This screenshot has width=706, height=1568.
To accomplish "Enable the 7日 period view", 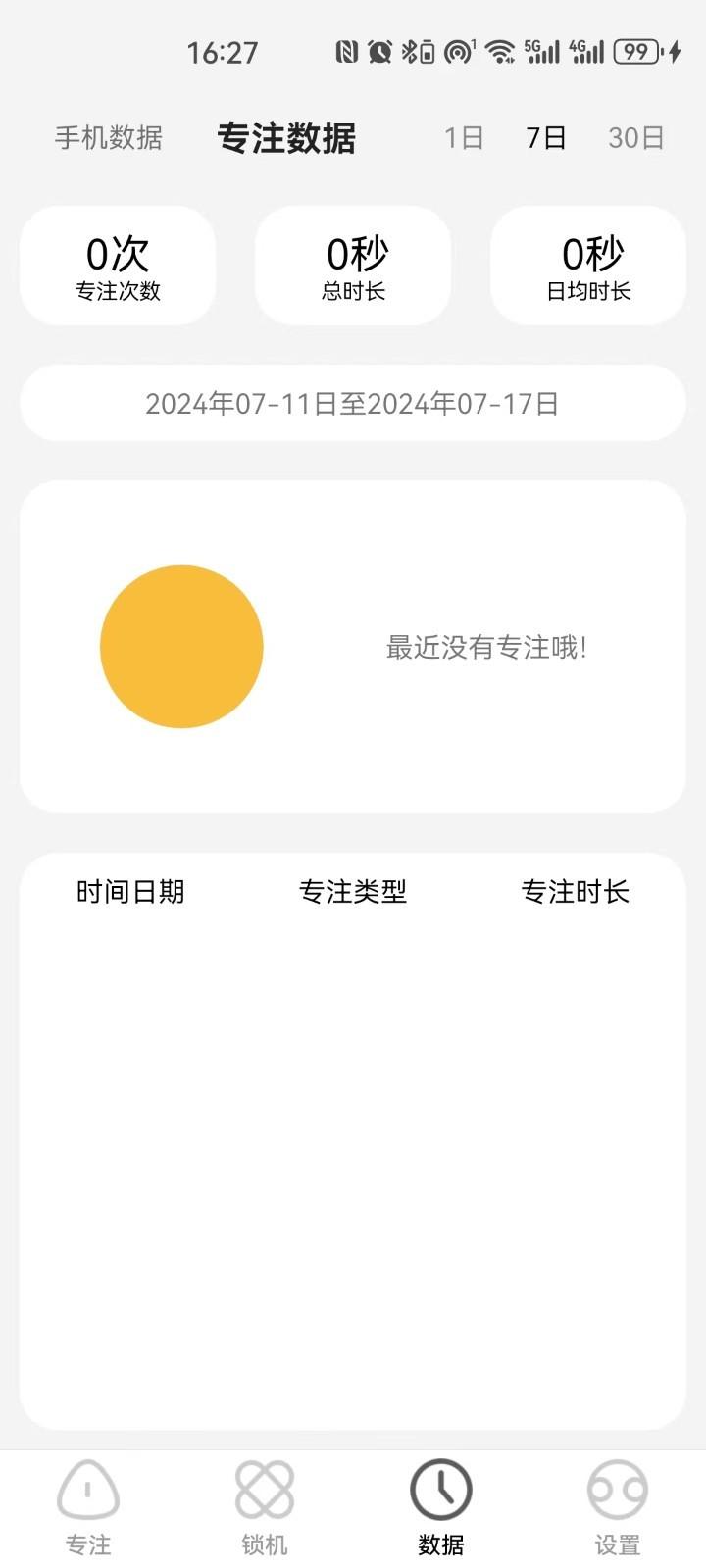I will 545,138.
